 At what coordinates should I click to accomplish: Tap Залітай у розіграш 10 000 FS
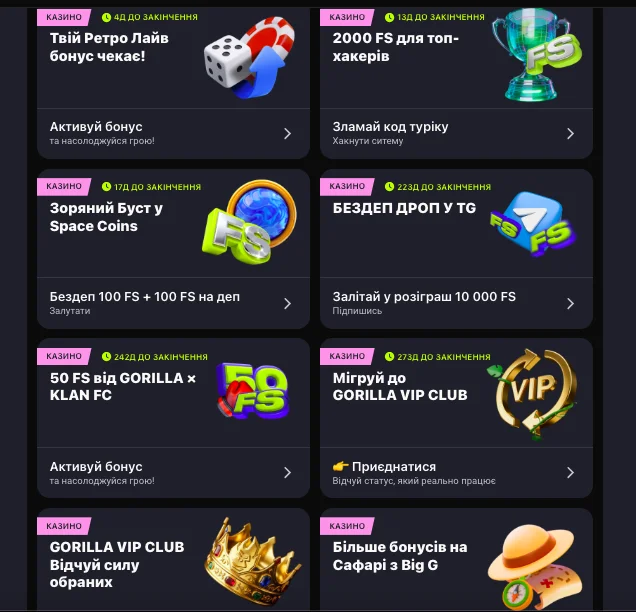pos(456,303)
